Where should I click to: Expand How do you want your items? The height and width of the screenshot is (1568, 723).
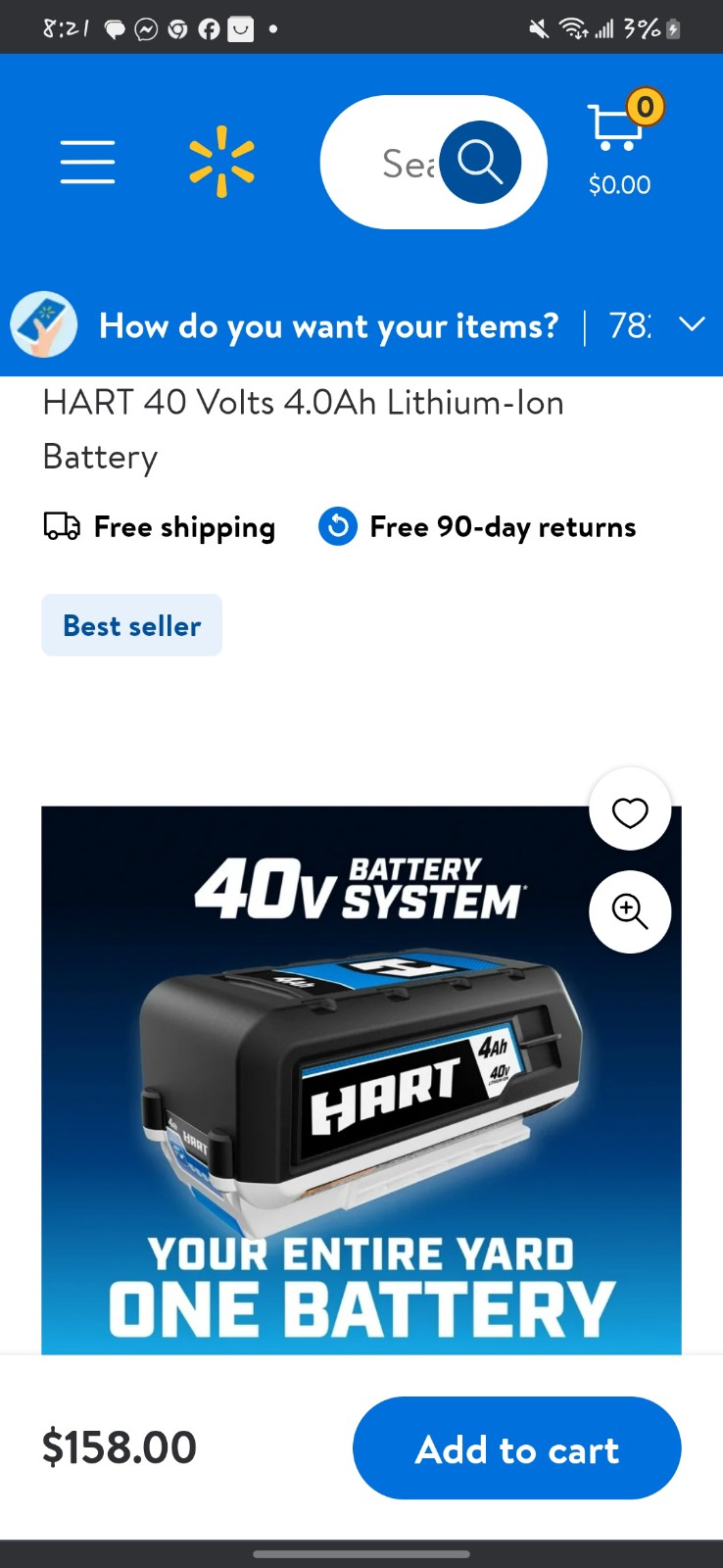click(x=361, y=324)
